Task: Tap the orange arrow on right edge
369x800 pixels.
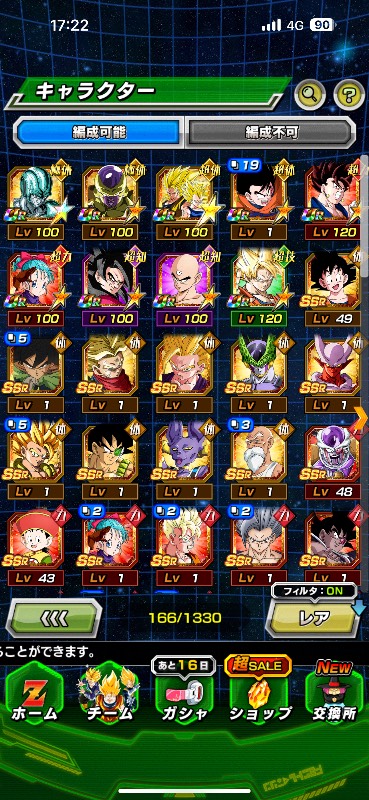Action: (361, 418)
